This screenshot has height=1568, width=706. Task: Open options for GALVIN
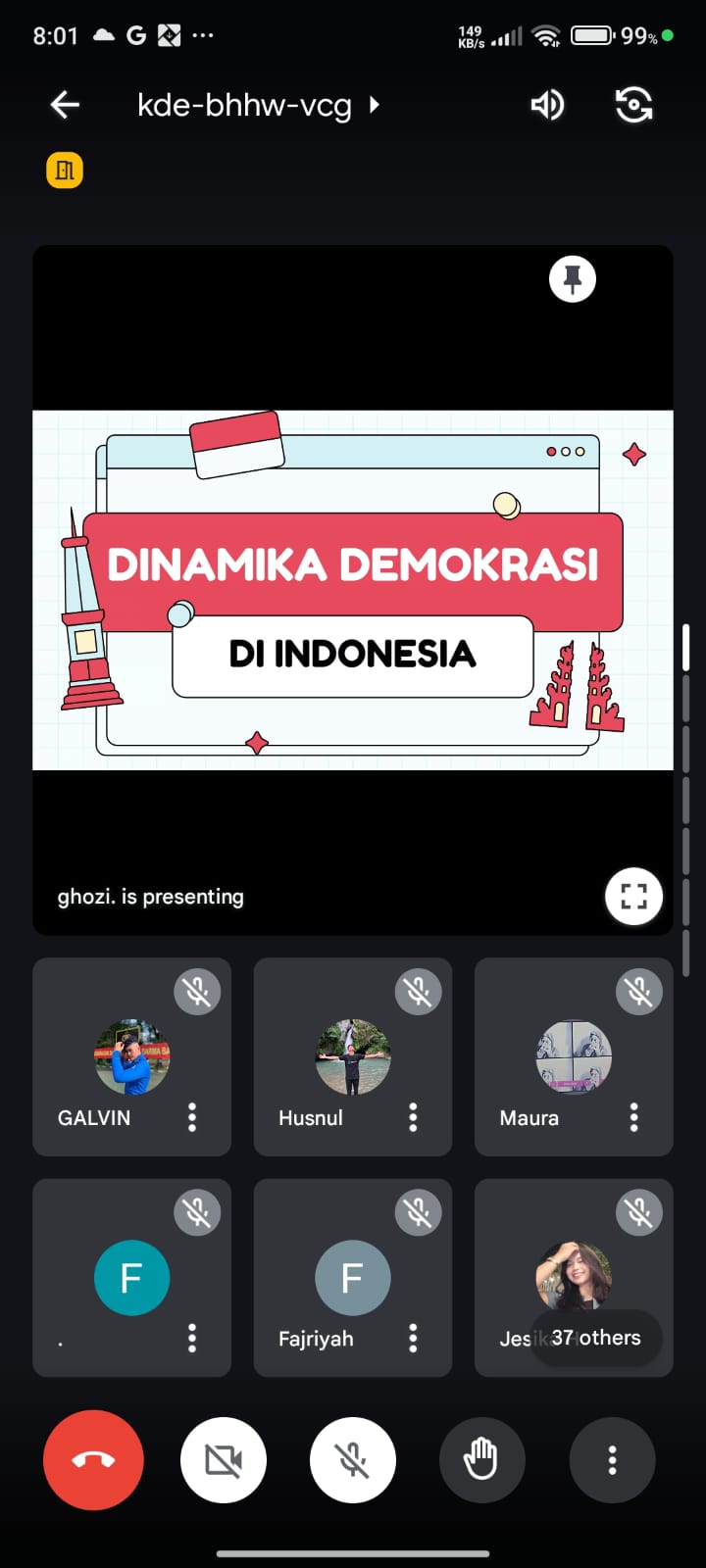(192, 1117)
